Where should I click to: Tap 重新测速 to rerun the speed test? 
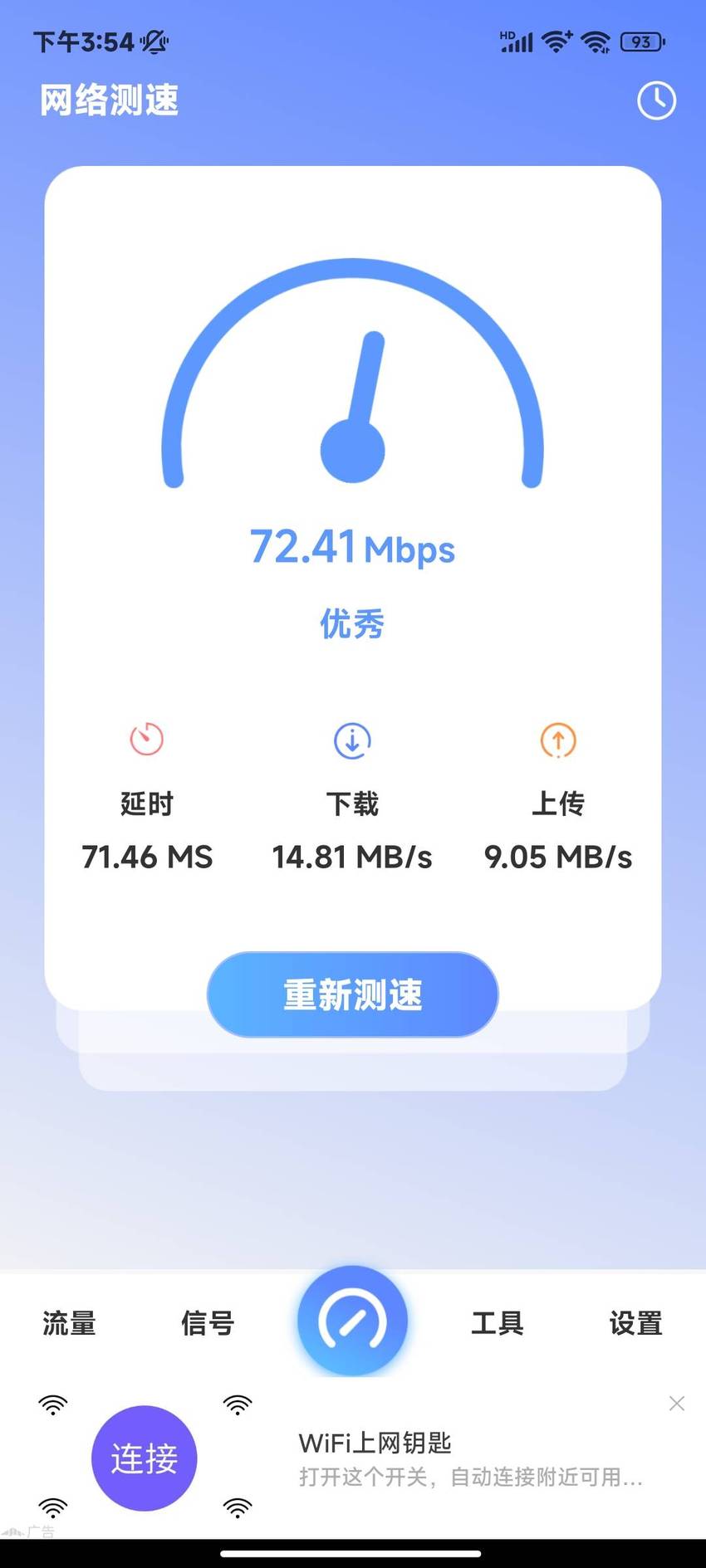coord(352,994)
